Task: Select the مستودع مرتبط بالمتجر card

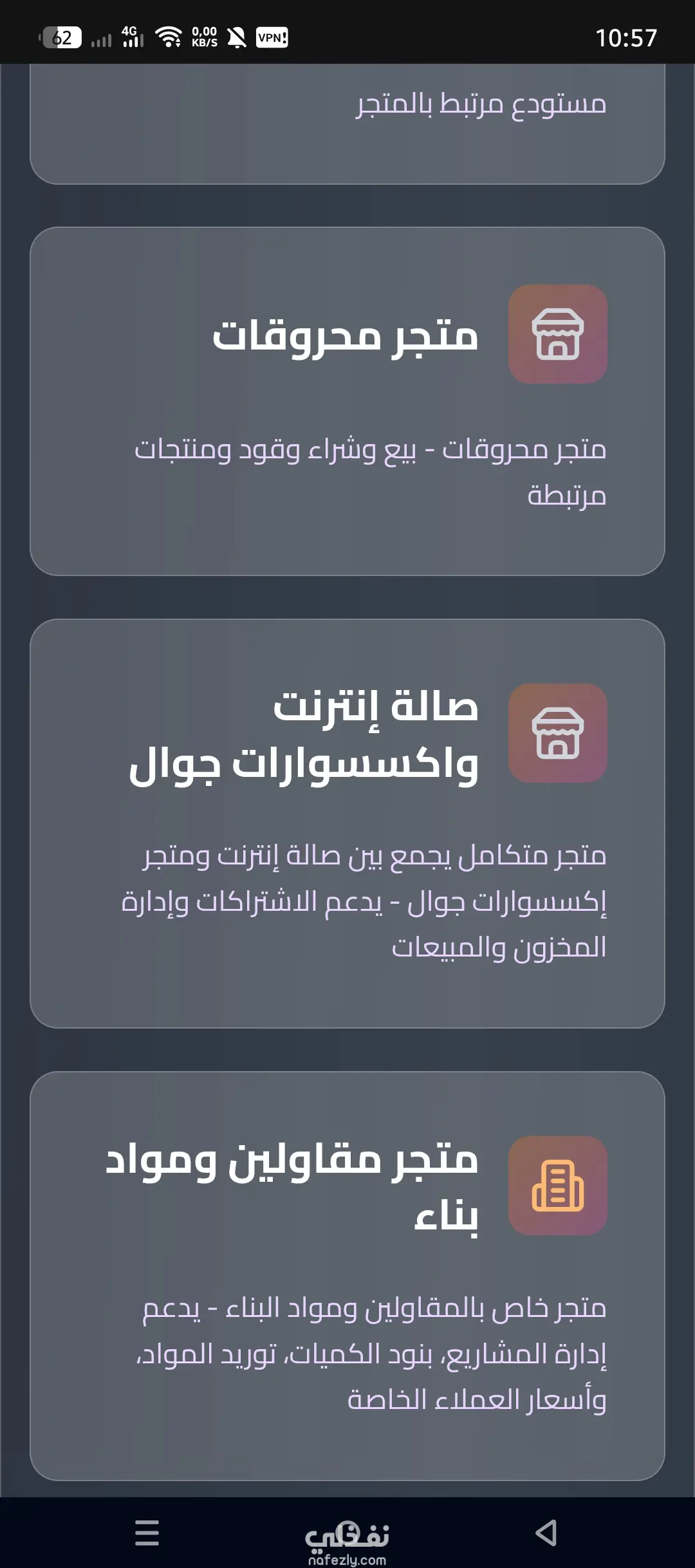Action: [347, 122]
